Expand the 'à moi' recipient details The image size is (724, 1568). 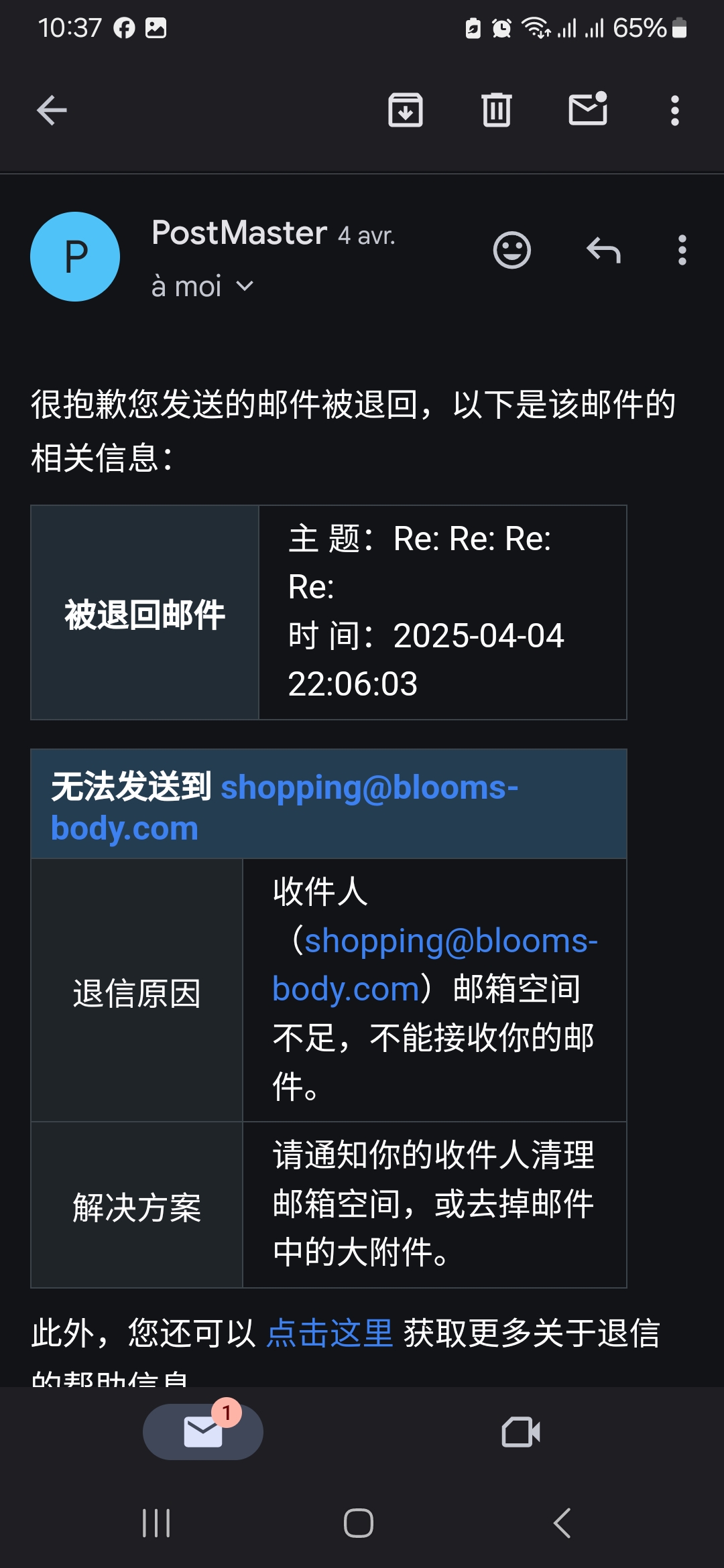[202, 287]
